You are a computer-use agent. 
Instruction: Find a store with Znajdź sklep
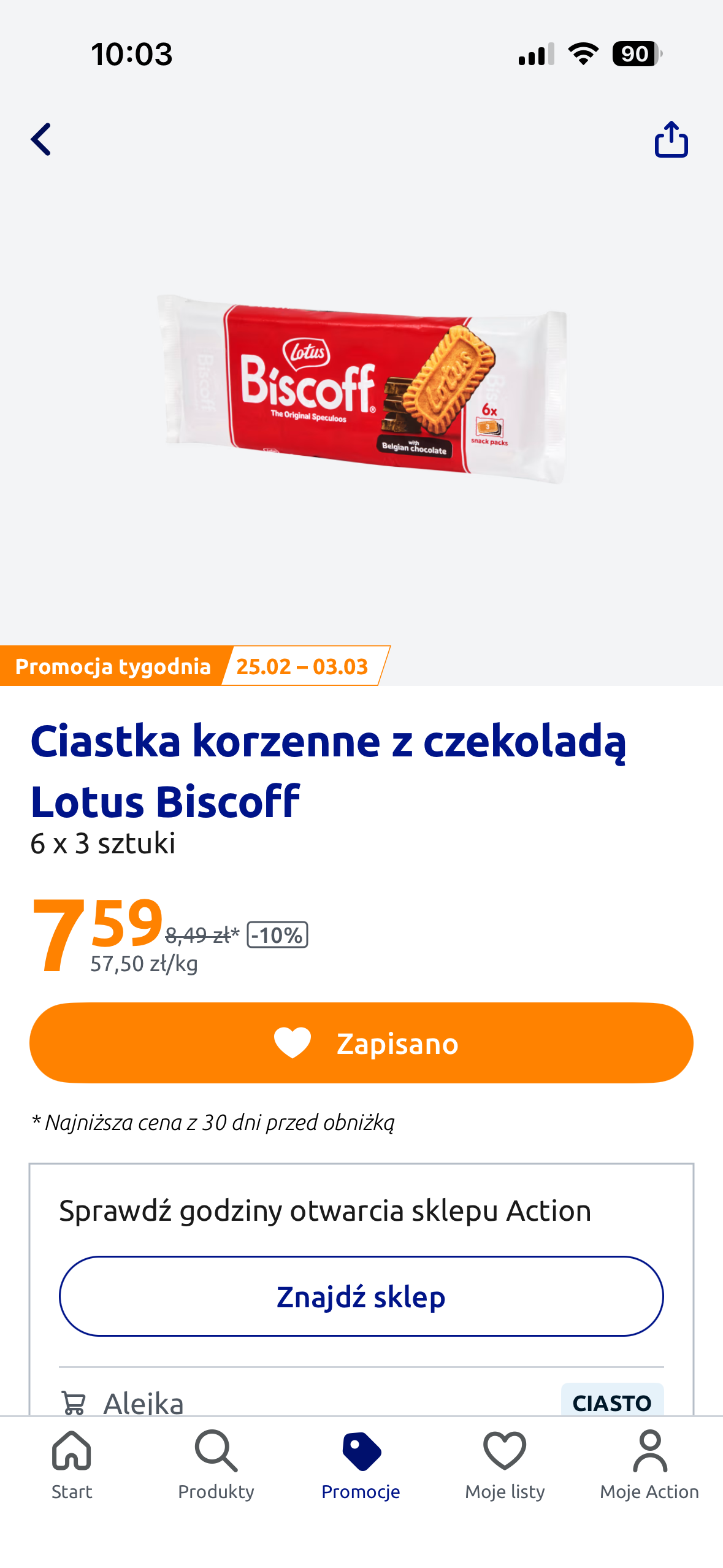(361, 1296)
